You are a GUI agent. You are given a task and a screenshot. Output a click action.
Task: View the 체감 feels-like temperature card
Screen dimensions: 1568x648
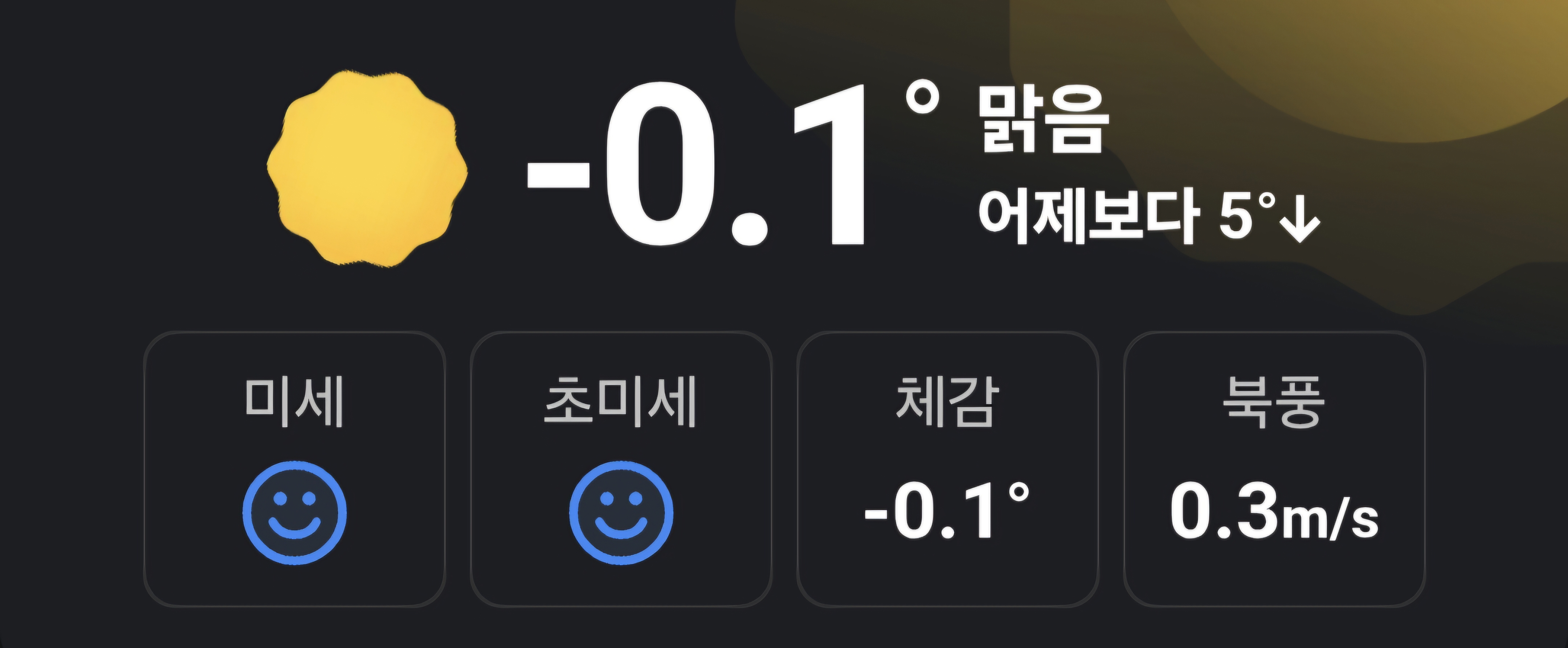(948, 469)
